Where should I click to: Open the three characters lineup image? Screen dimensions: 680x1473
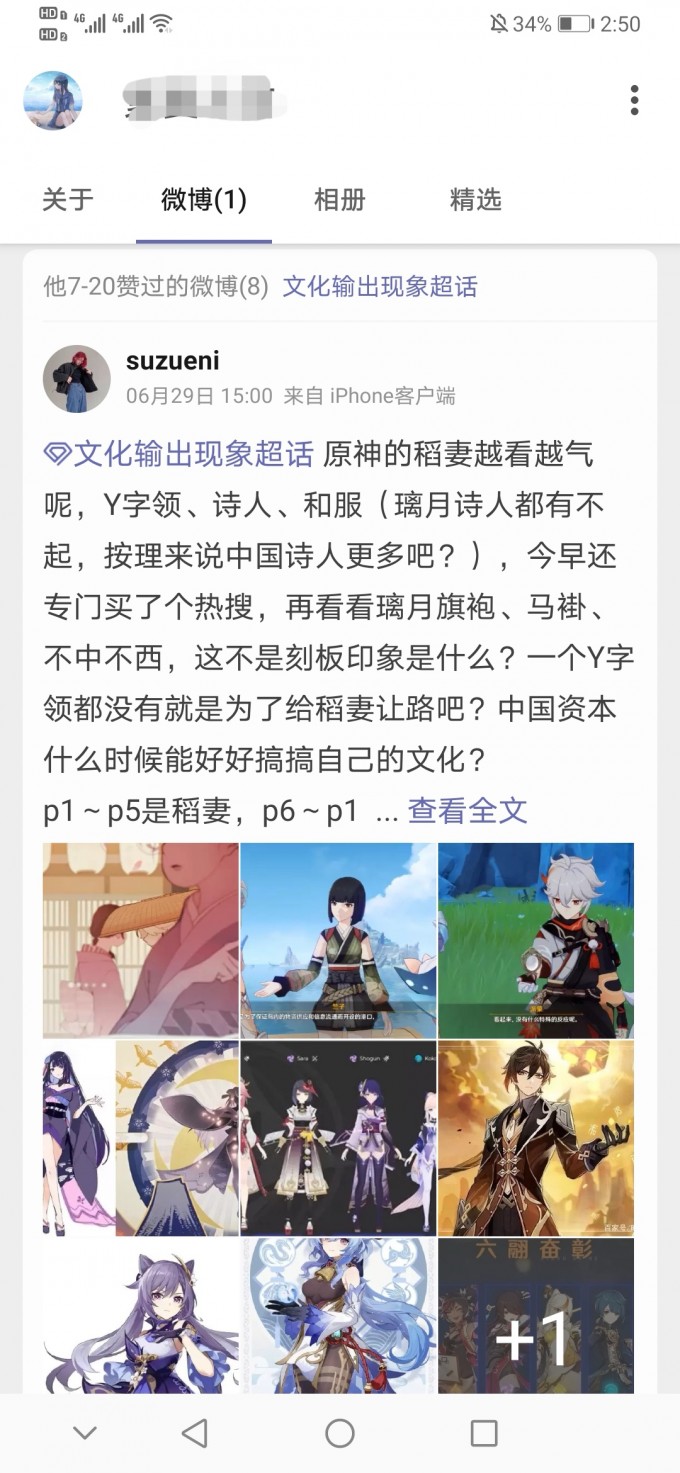338,1138
